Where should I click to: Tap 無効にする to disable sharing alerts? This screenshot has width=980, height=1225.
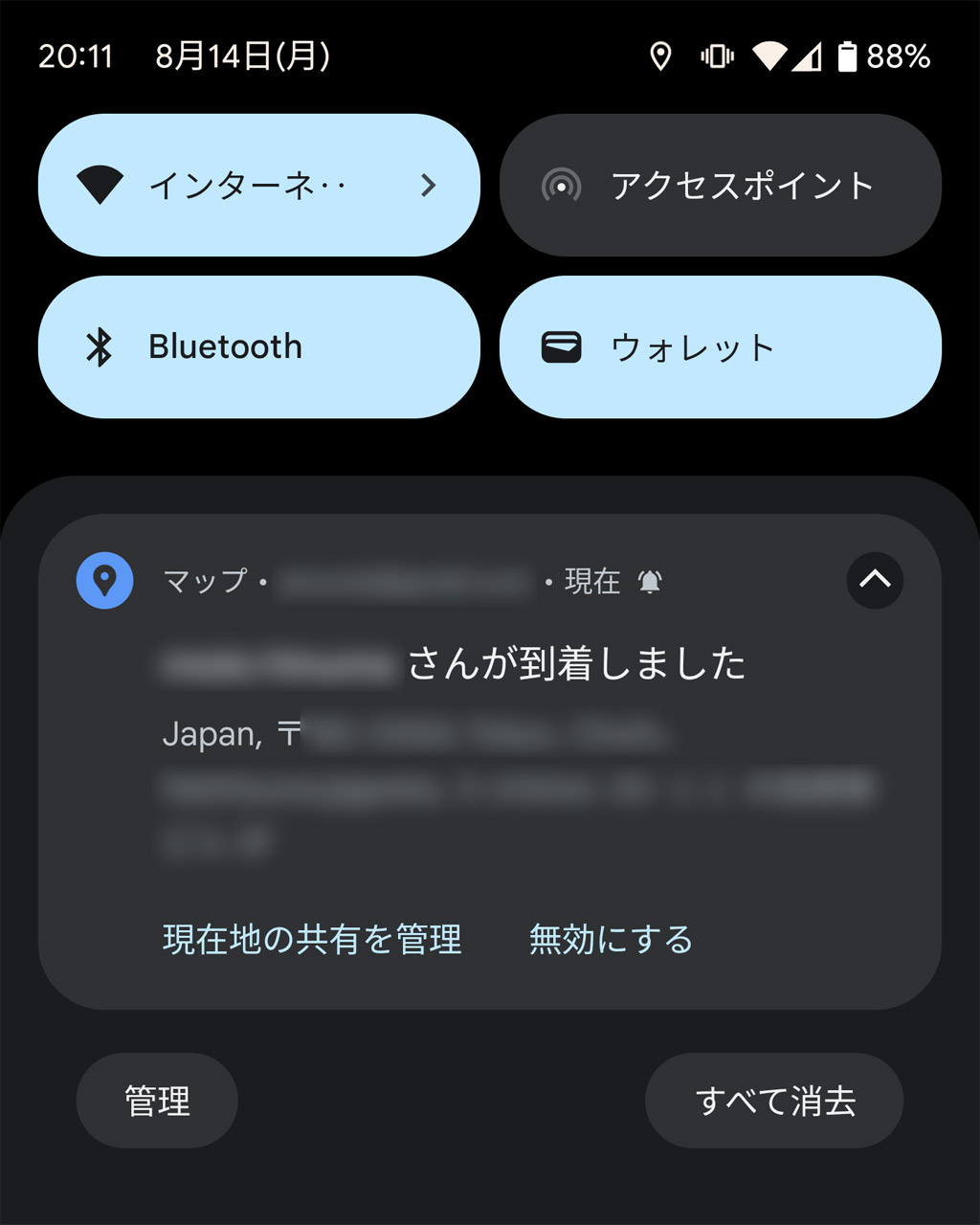coord(610,940)
